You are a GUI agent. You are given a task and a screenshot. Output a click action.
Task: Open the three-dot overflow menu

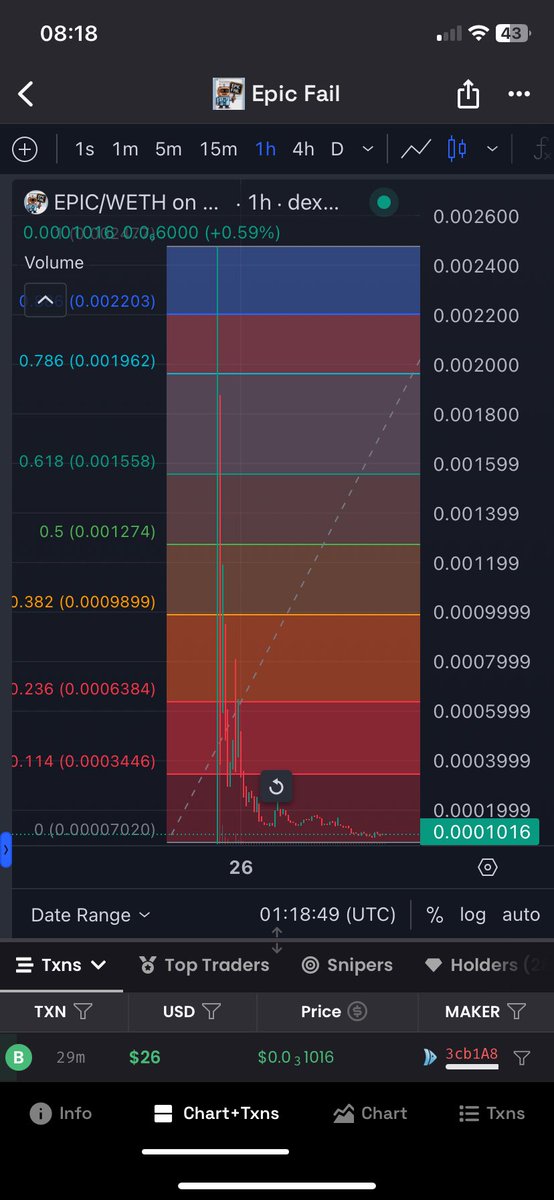click(518, 95)
